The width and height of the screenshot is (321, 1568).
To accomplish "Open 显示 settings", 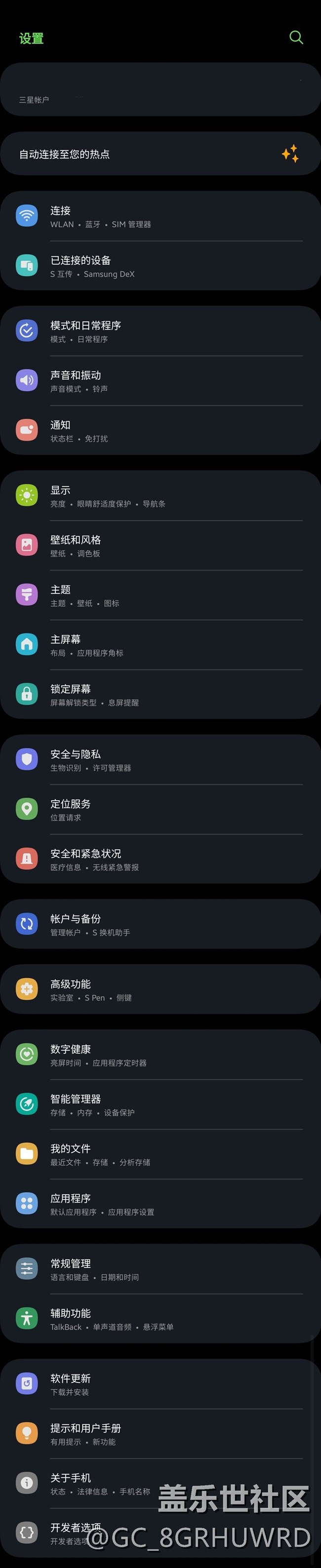I will click(x=160, y=496).
